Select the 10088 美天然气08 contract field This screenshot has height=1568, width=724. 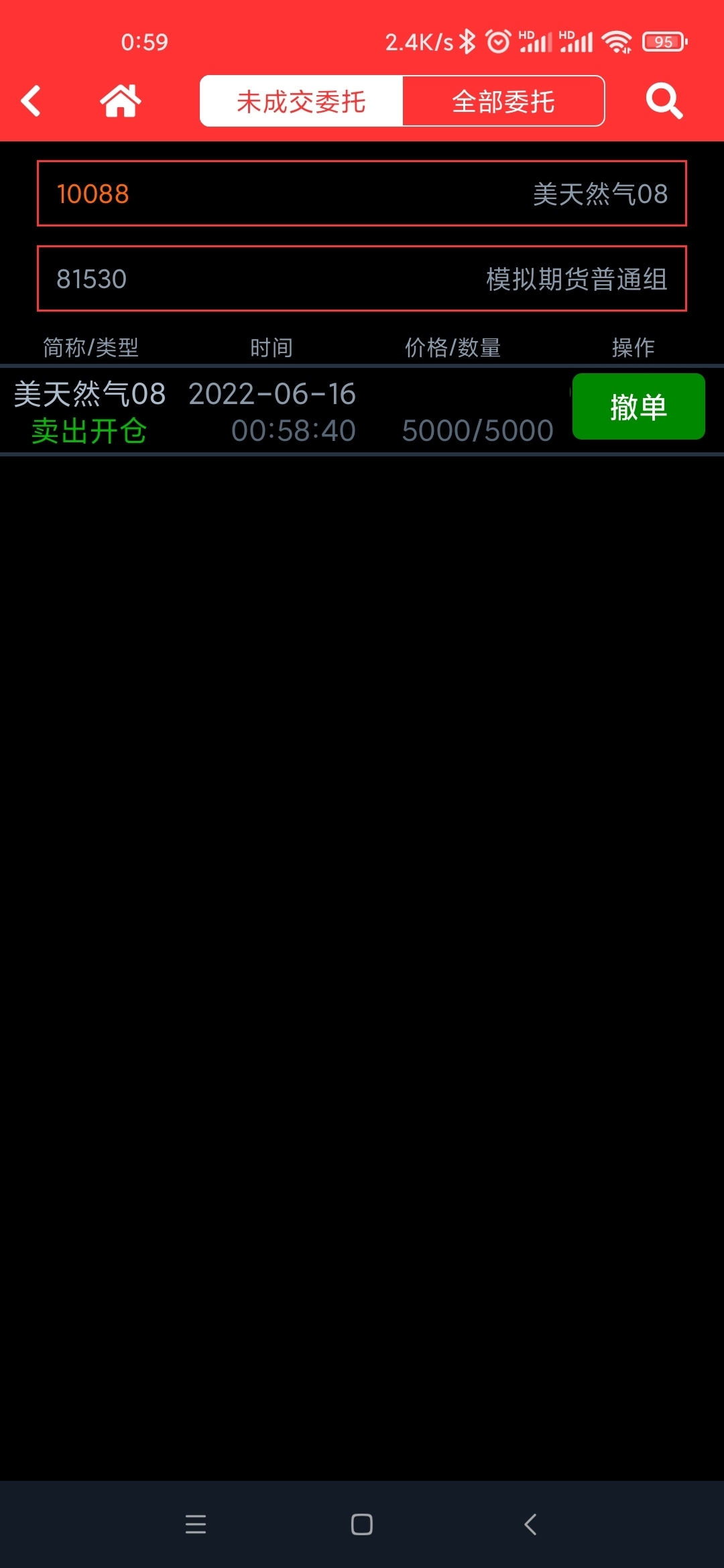pos(362,194)
